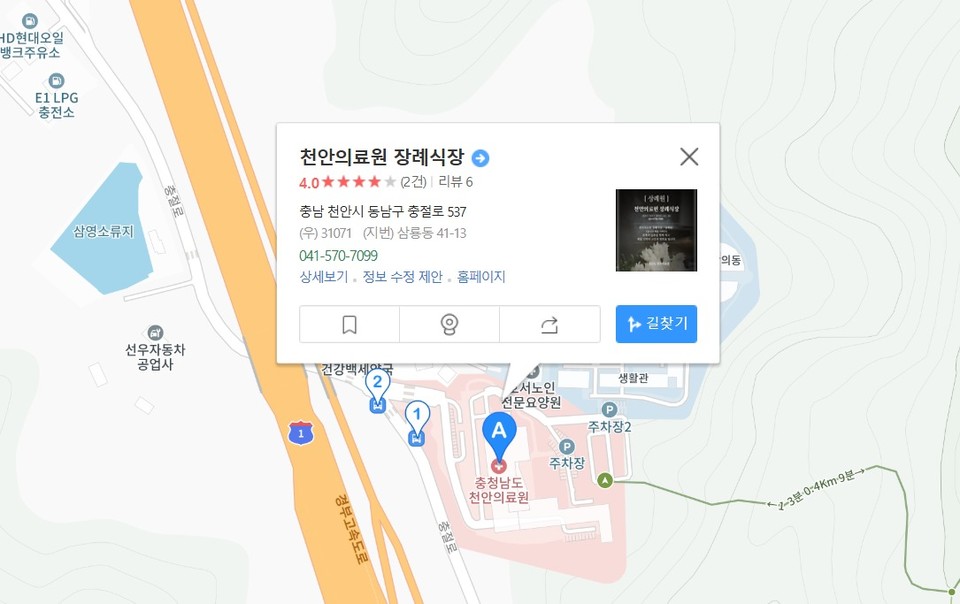Bookmark this place
Screen dimensions: 960x604
coord(349,324)
